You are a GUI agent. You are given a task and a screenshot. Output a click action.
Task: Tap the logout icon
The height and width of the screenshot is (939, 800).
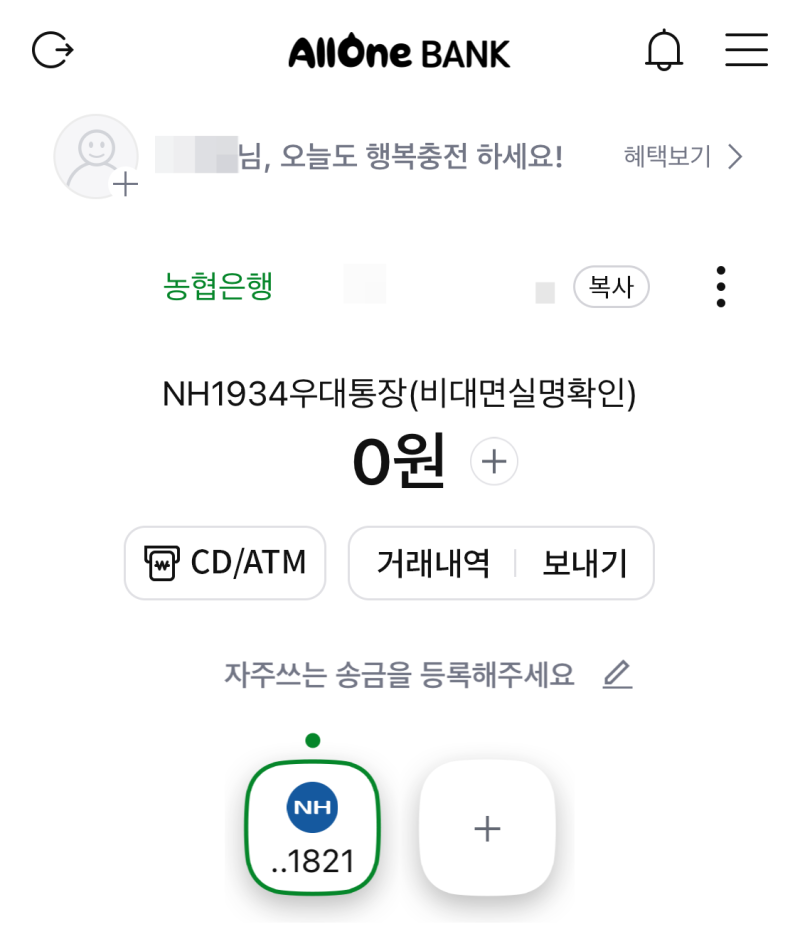coord(52,49)
